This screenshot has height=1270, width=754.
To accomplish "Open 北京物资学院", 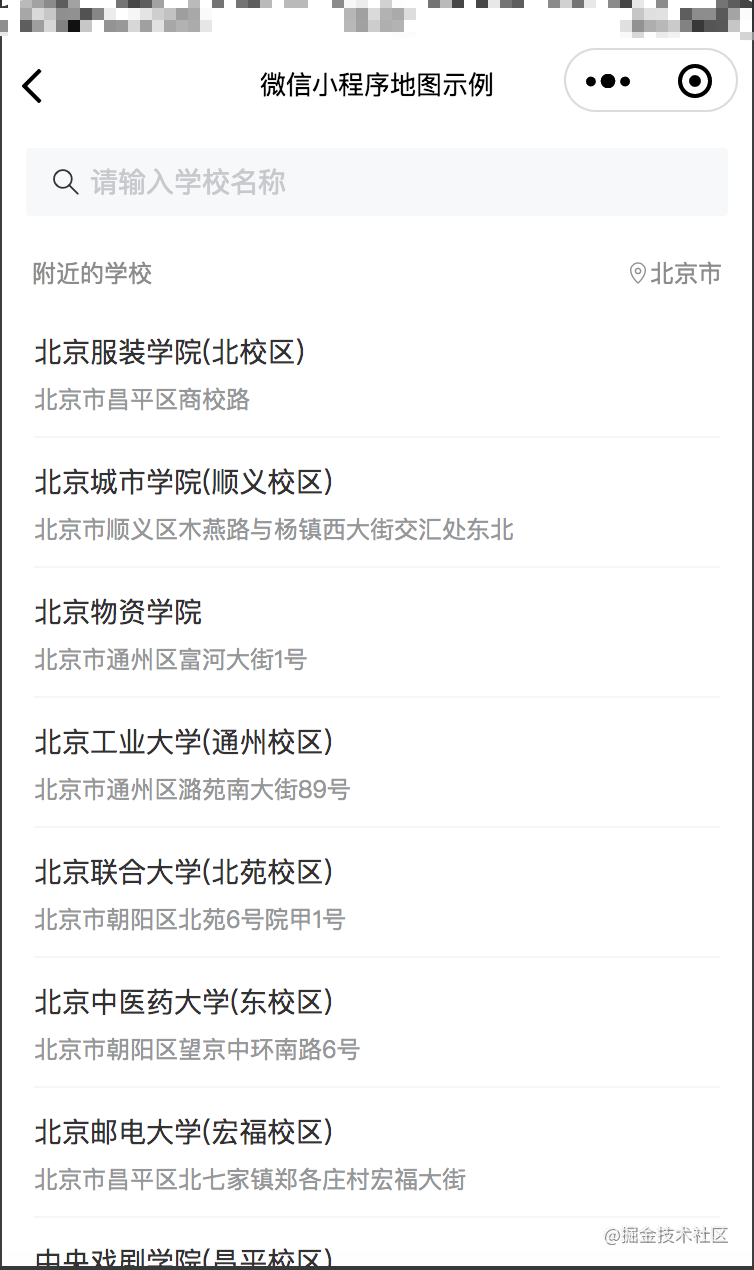I will coord(376,634).
